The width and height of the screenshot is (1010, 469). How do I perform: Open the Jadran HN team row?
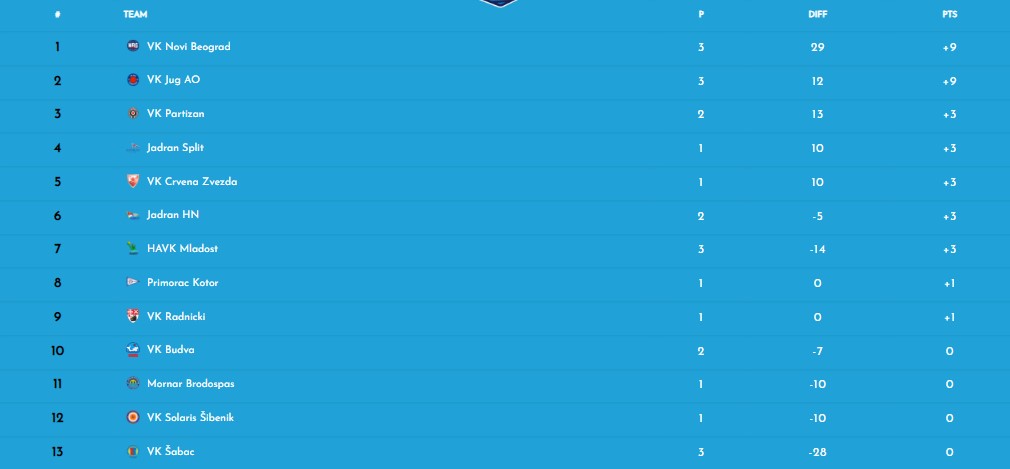[172, 215]
